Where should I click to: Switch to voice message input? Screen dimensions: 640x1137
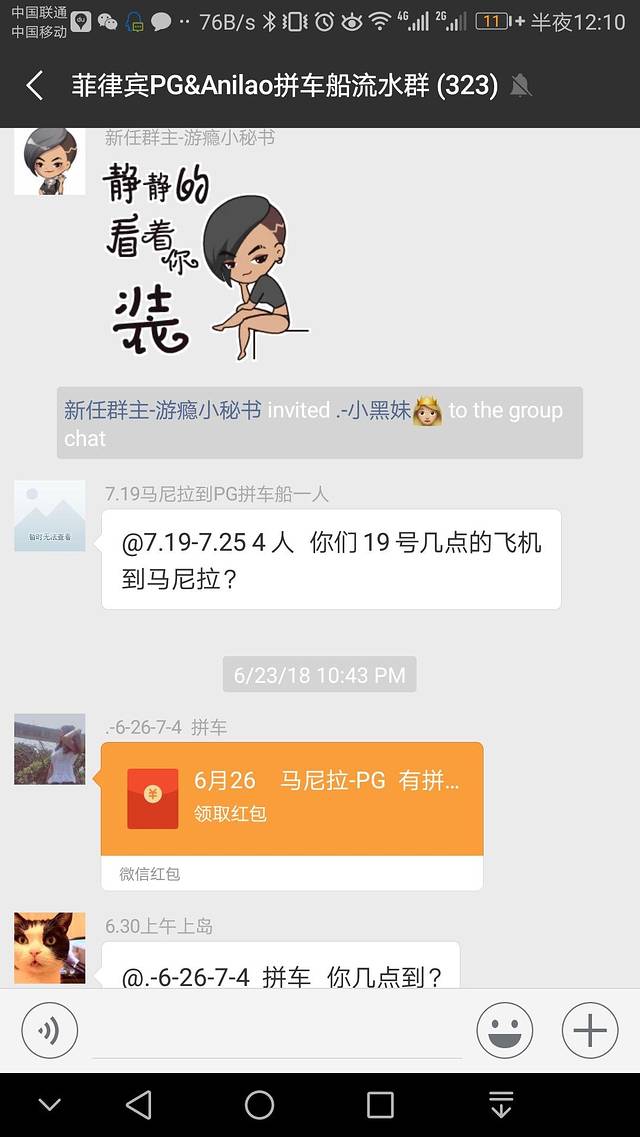[49, 1030]
